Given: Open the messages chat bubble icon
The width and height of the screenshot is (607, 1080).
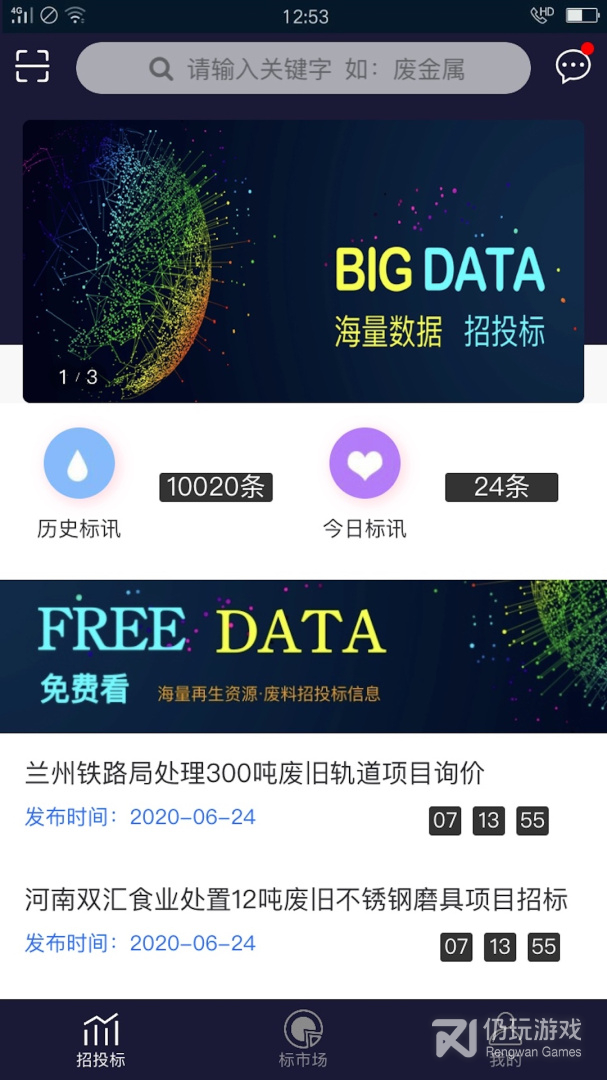Looking at the screenshot, I should coord(573,66).
